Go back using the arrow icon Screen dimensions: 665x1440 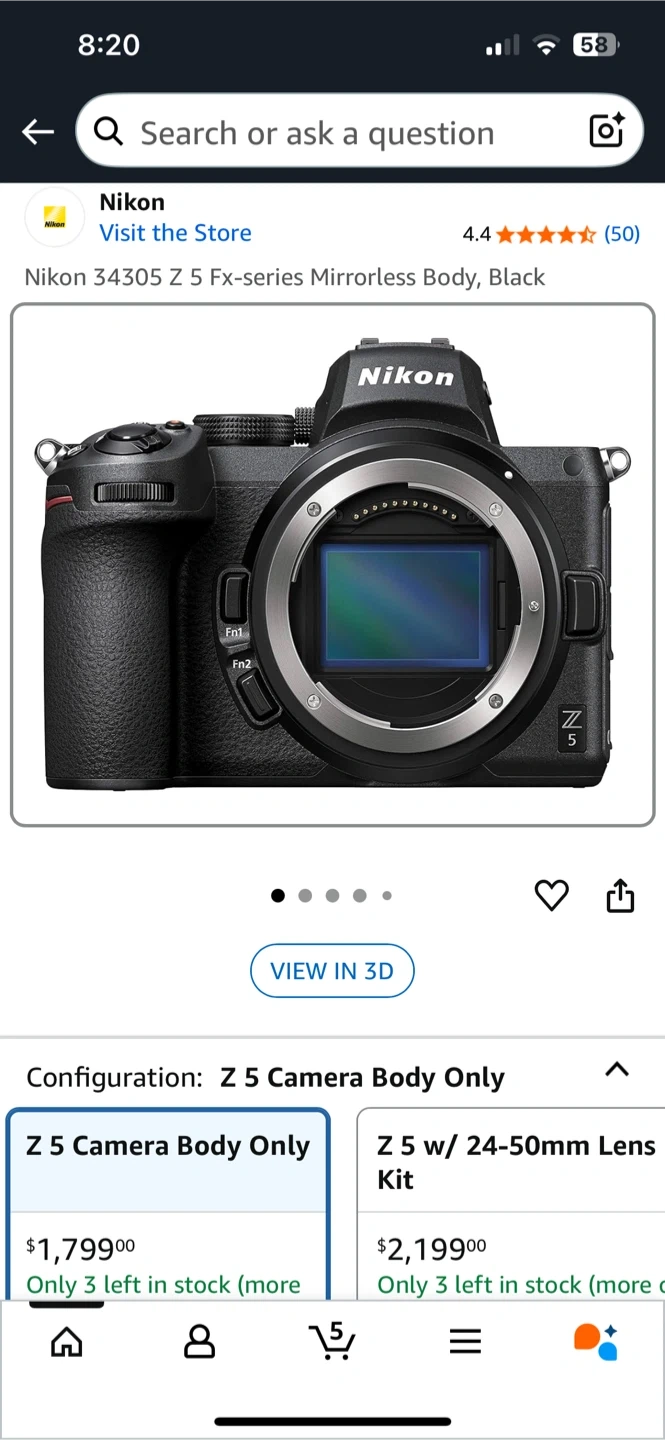coord(38,131)
